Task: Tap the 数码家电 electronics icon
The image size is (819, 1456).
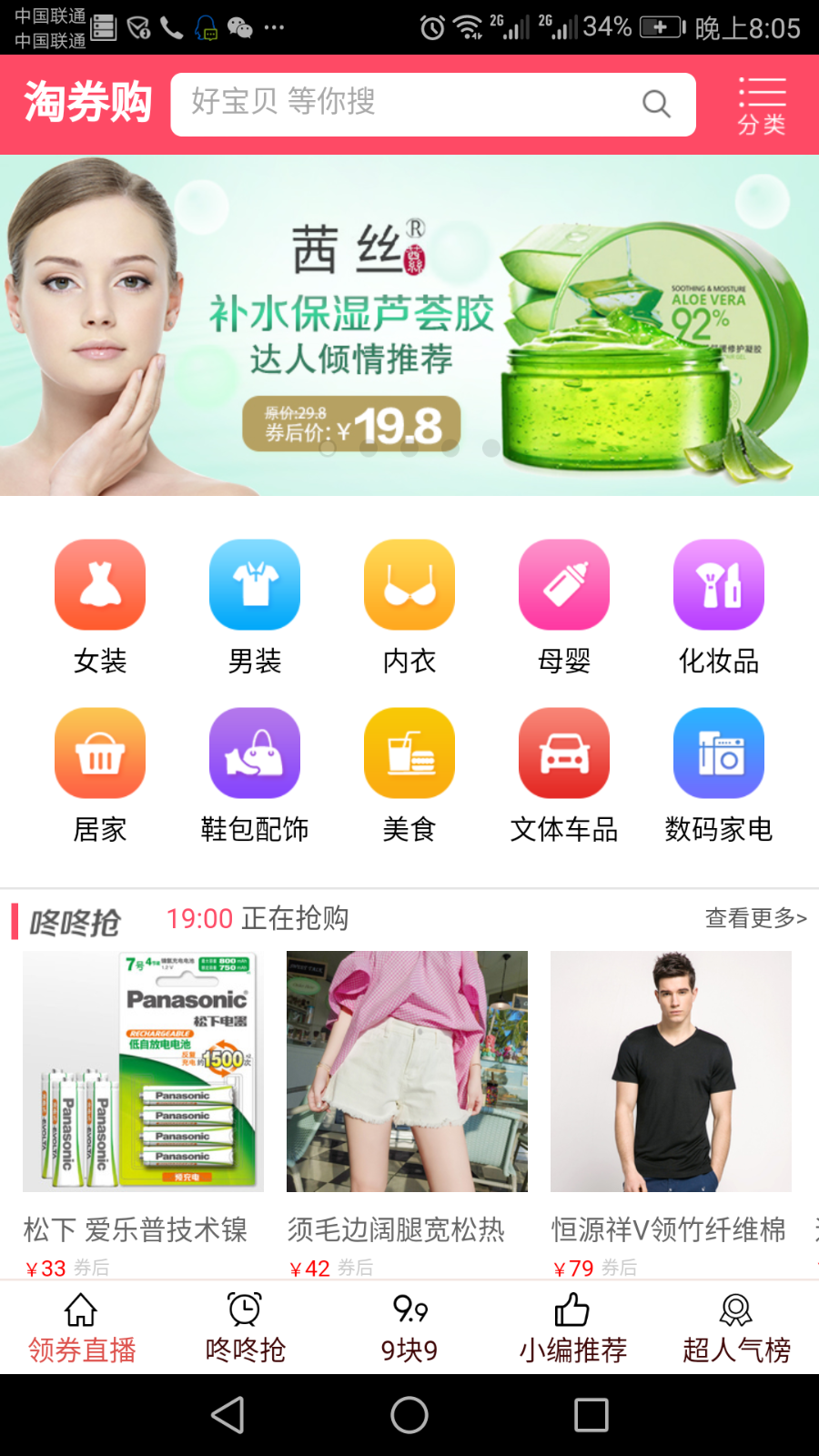Action: tap(718, 753)
